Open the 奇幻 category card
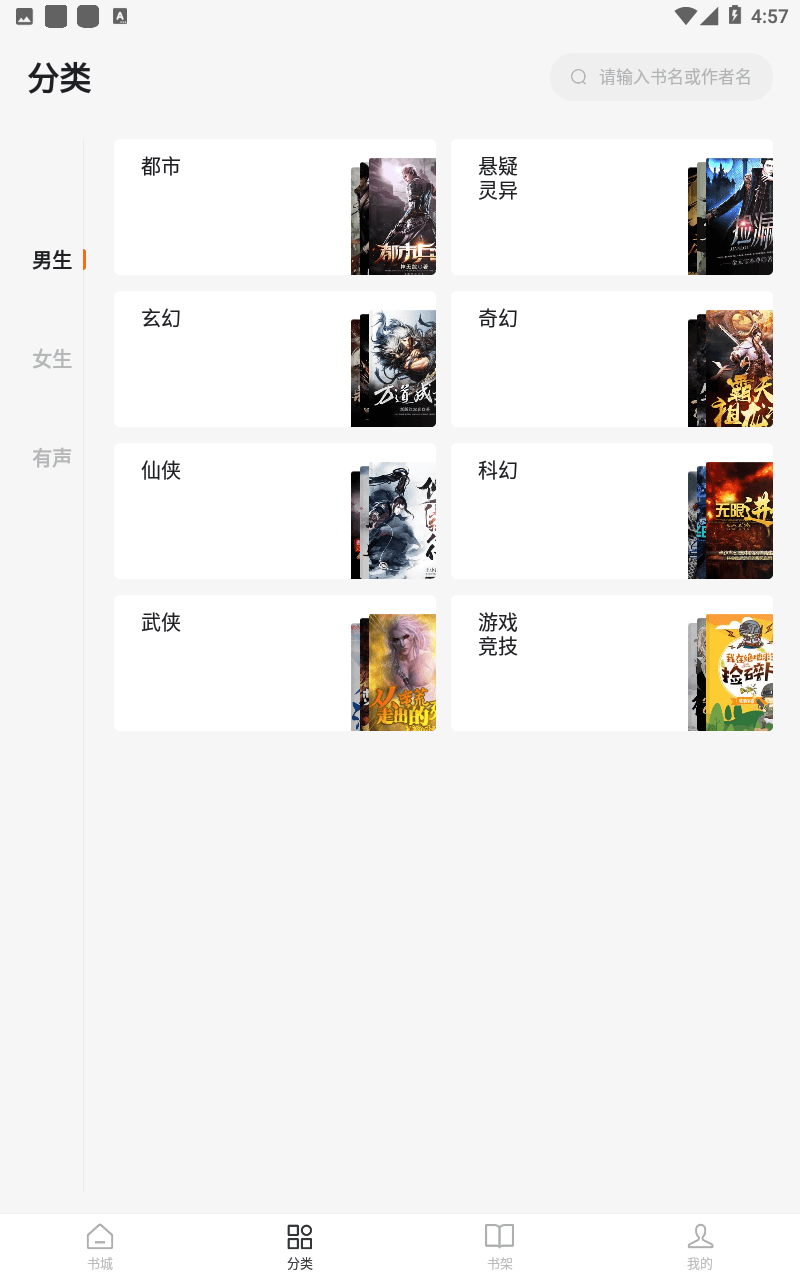This screenshot has height=1280, width=800. pos(612,359)
